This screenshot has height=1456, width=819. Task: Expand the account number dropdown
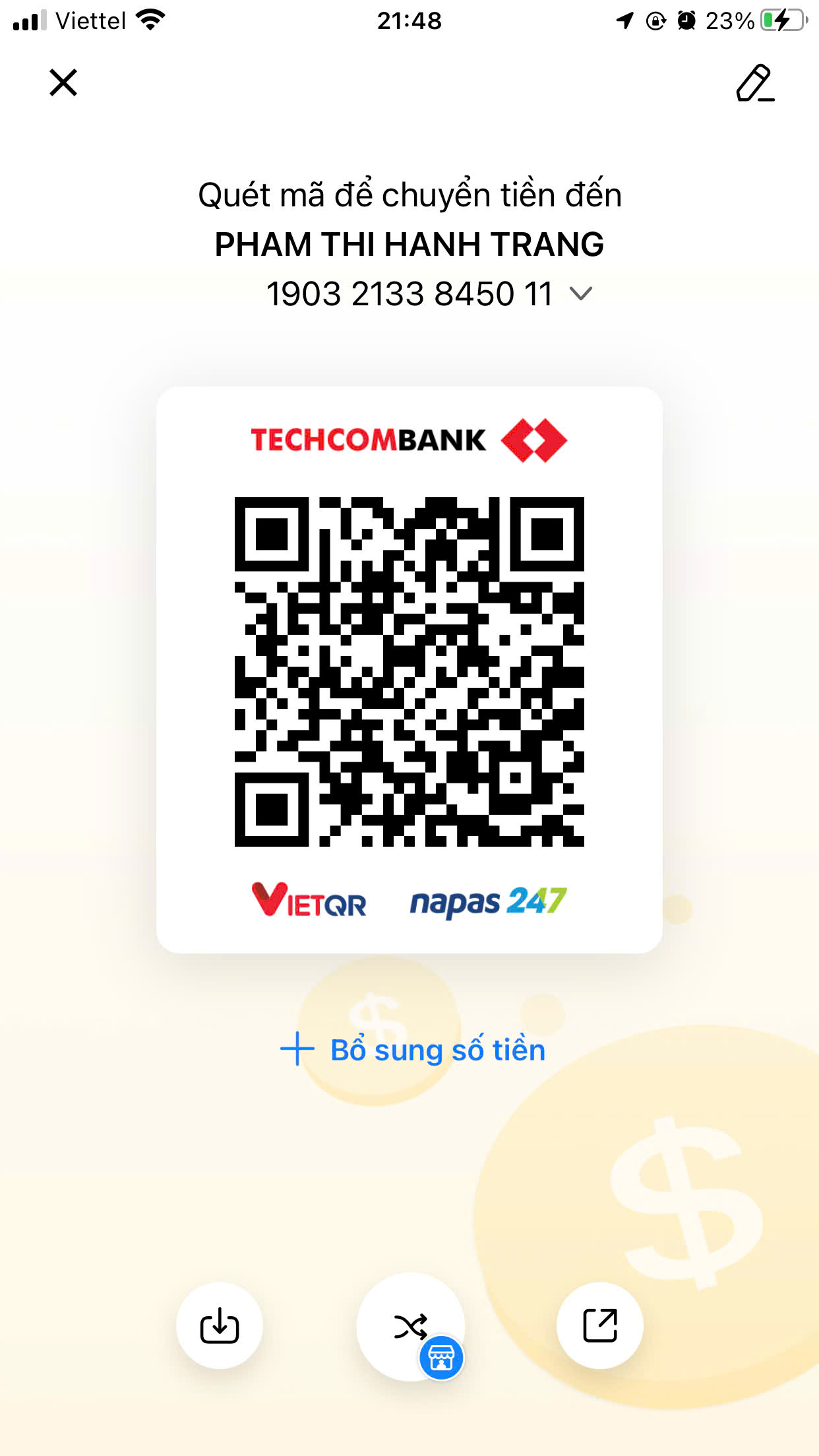click(581, 293)
